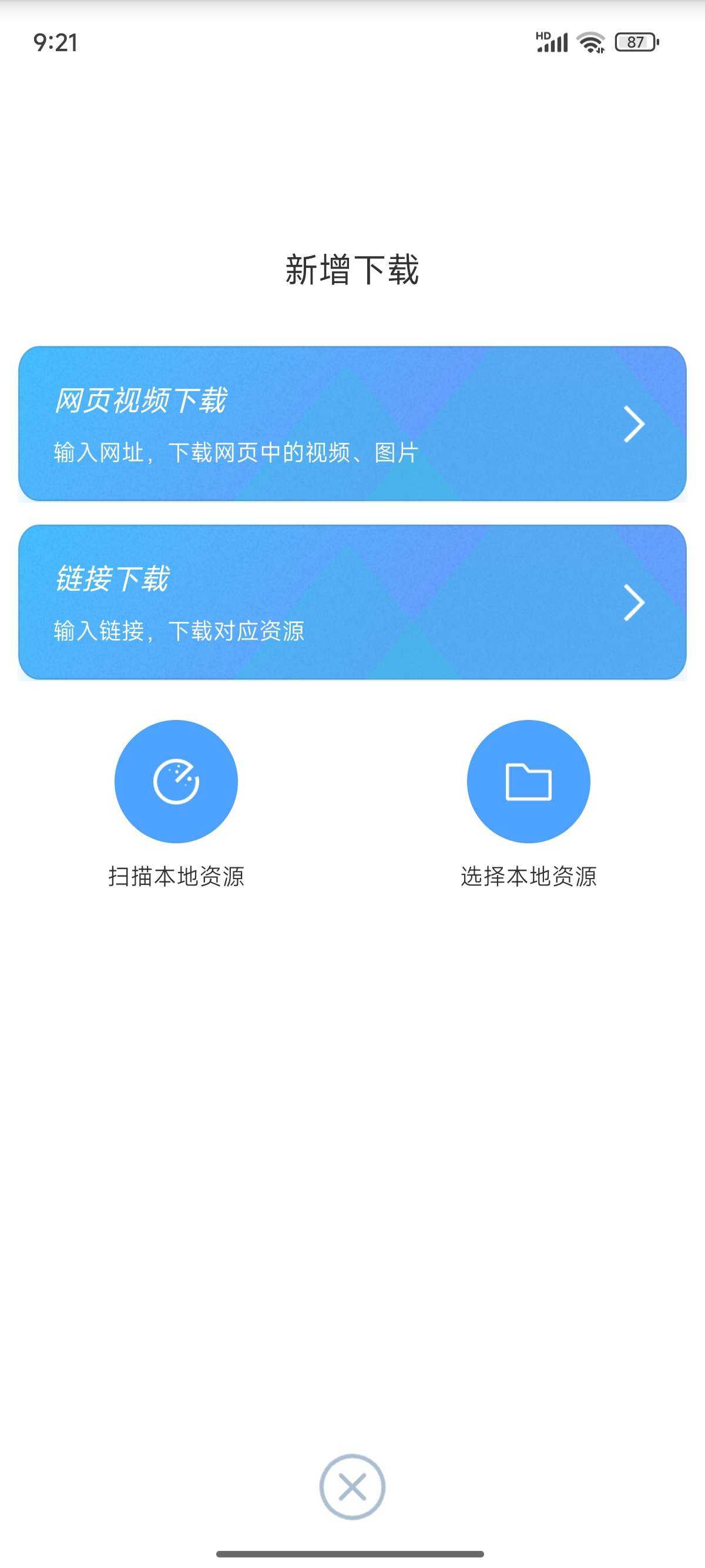
Task: Click the subtitle text 输入链接，下载对应资源
Action: 181,631
